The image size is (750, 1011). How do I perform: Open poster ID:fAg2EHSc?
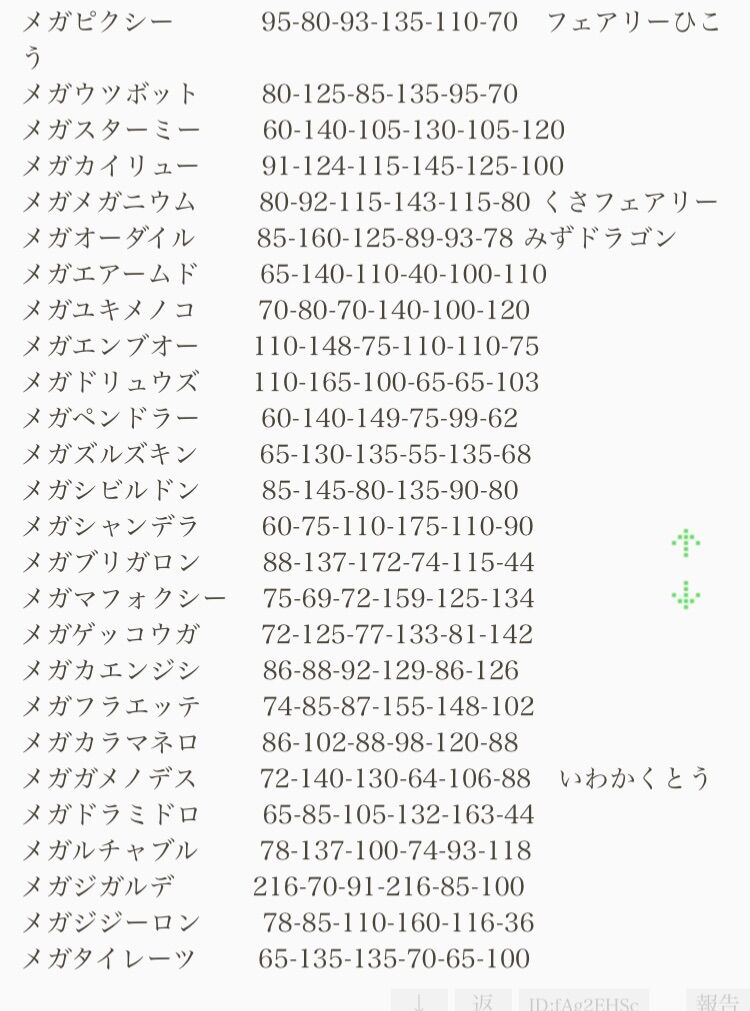coord(583,1001)
